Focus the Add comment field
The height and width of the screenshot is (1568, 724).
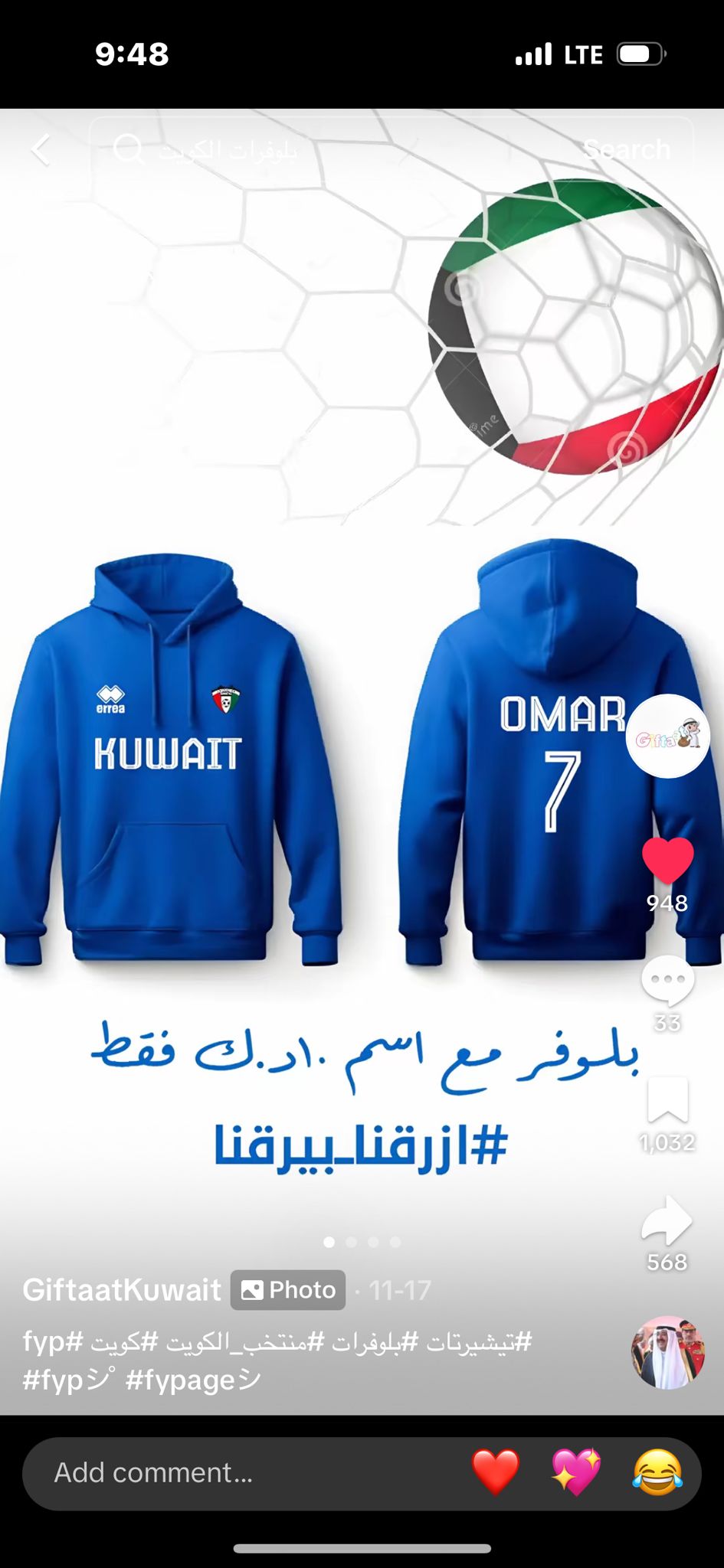click(x=230, y=1472)
